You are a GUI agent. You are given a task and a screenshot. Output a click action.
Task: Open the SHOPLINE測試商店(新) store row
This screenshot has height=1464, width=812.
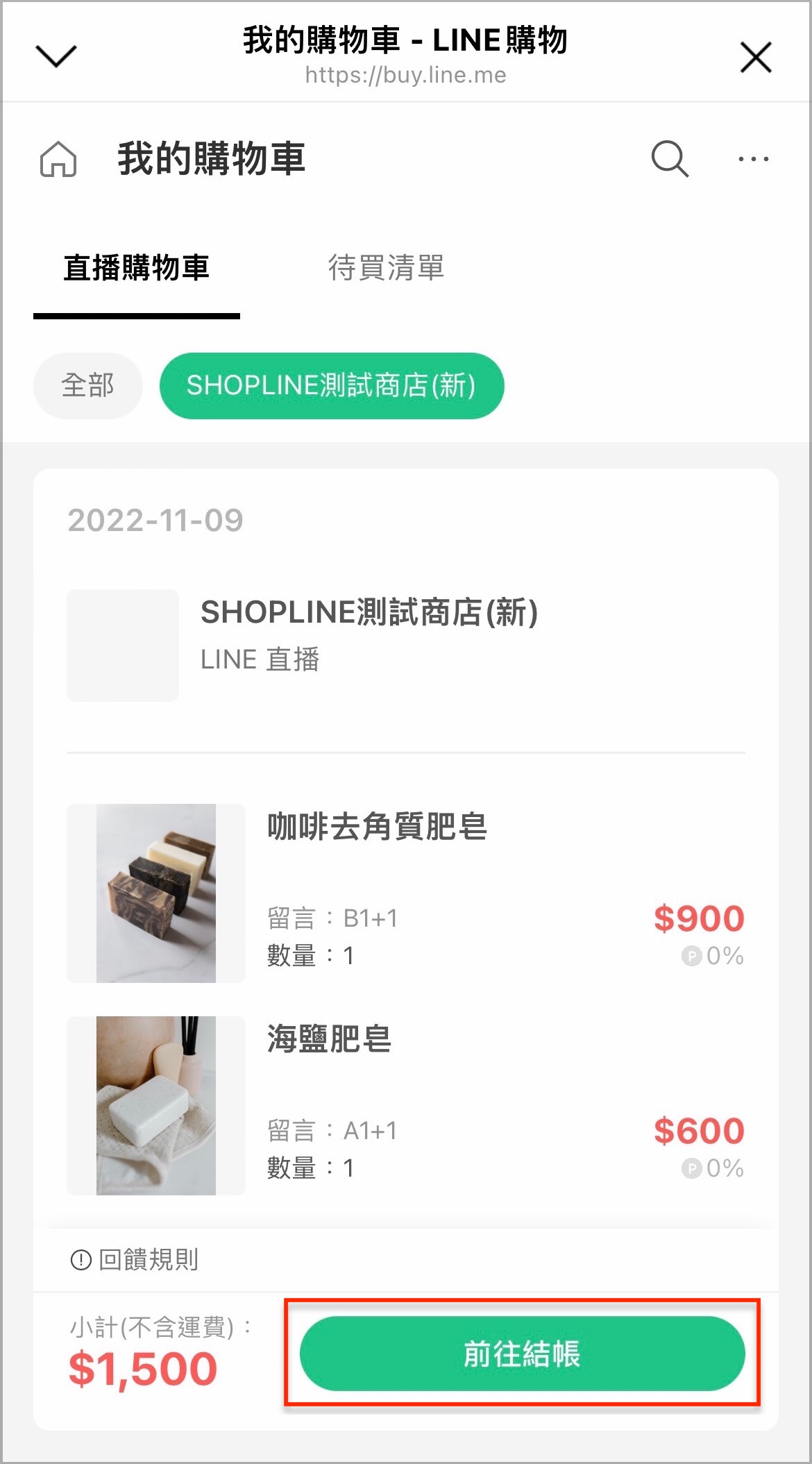[x=406, y=645]
